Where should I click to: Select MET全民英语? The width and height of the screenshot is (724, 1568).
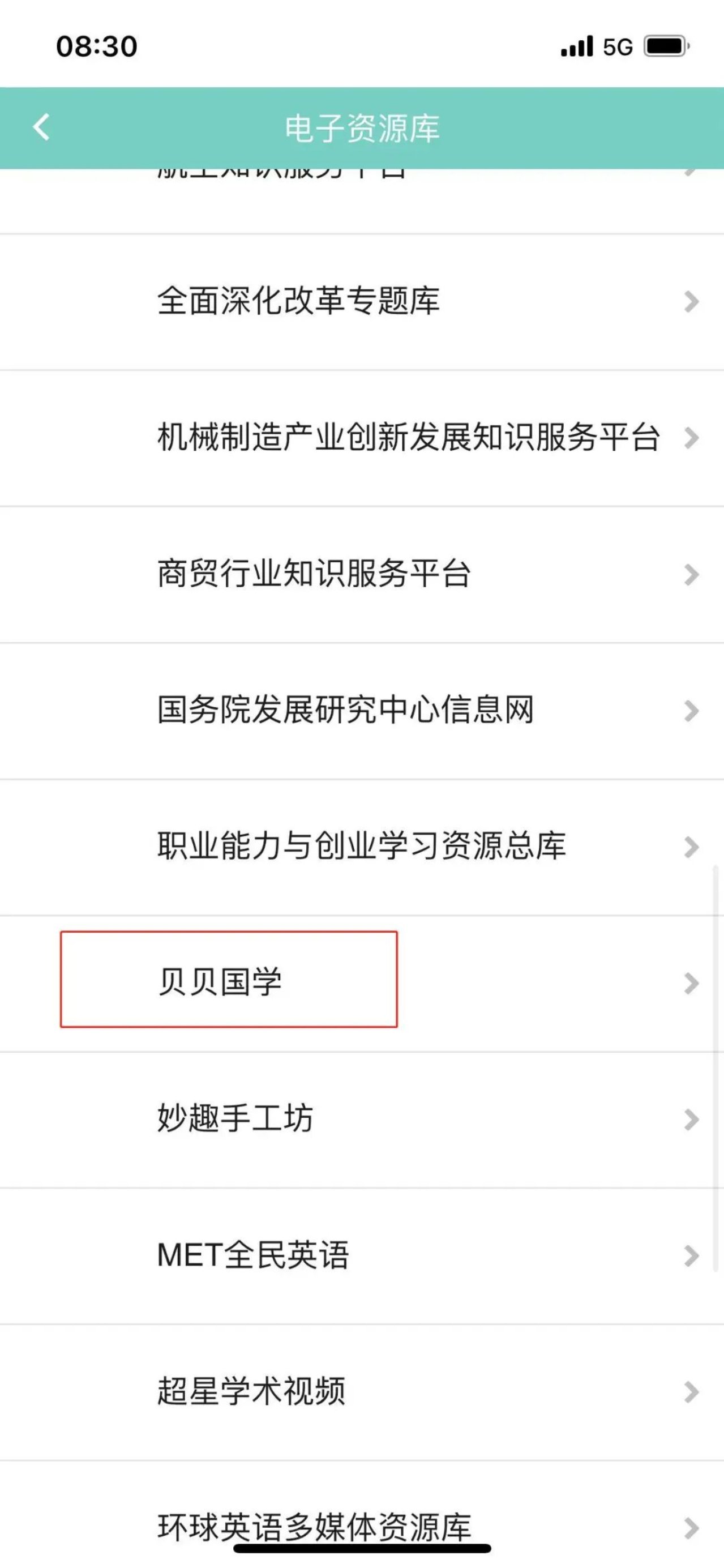[362, 1257]
